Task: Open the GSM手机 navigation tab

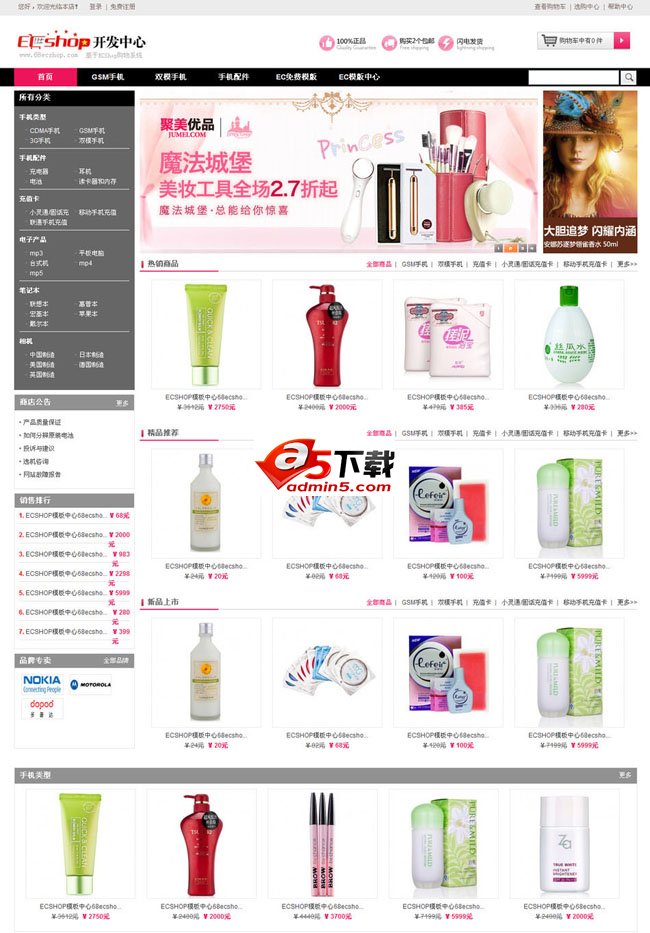Action: [x=108, y=77]
